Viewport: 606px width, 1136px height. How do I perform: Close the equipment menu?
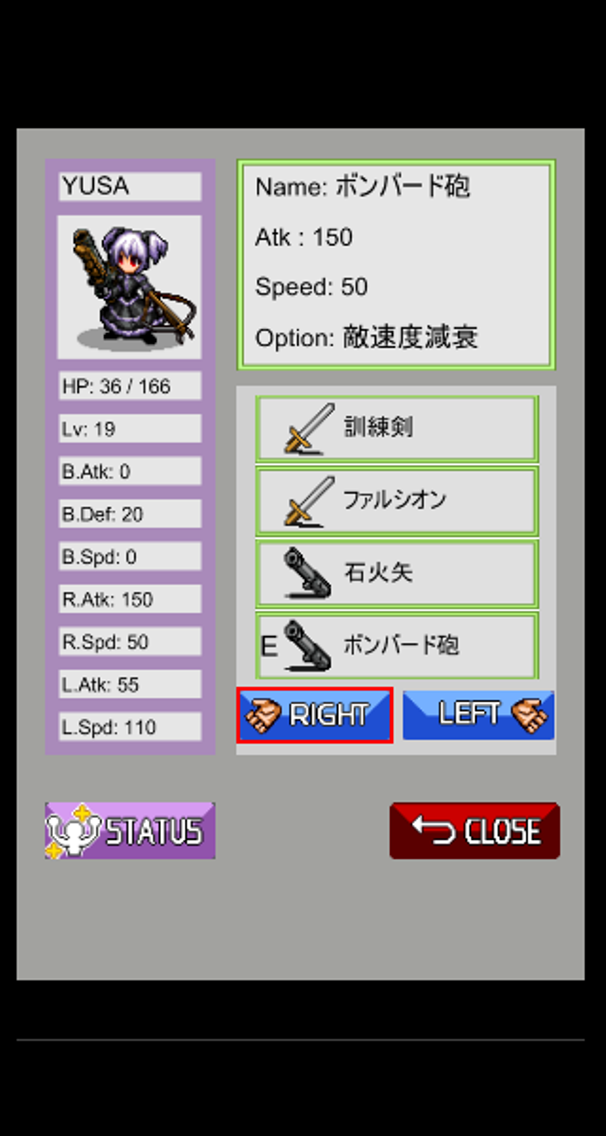(474, 831)
